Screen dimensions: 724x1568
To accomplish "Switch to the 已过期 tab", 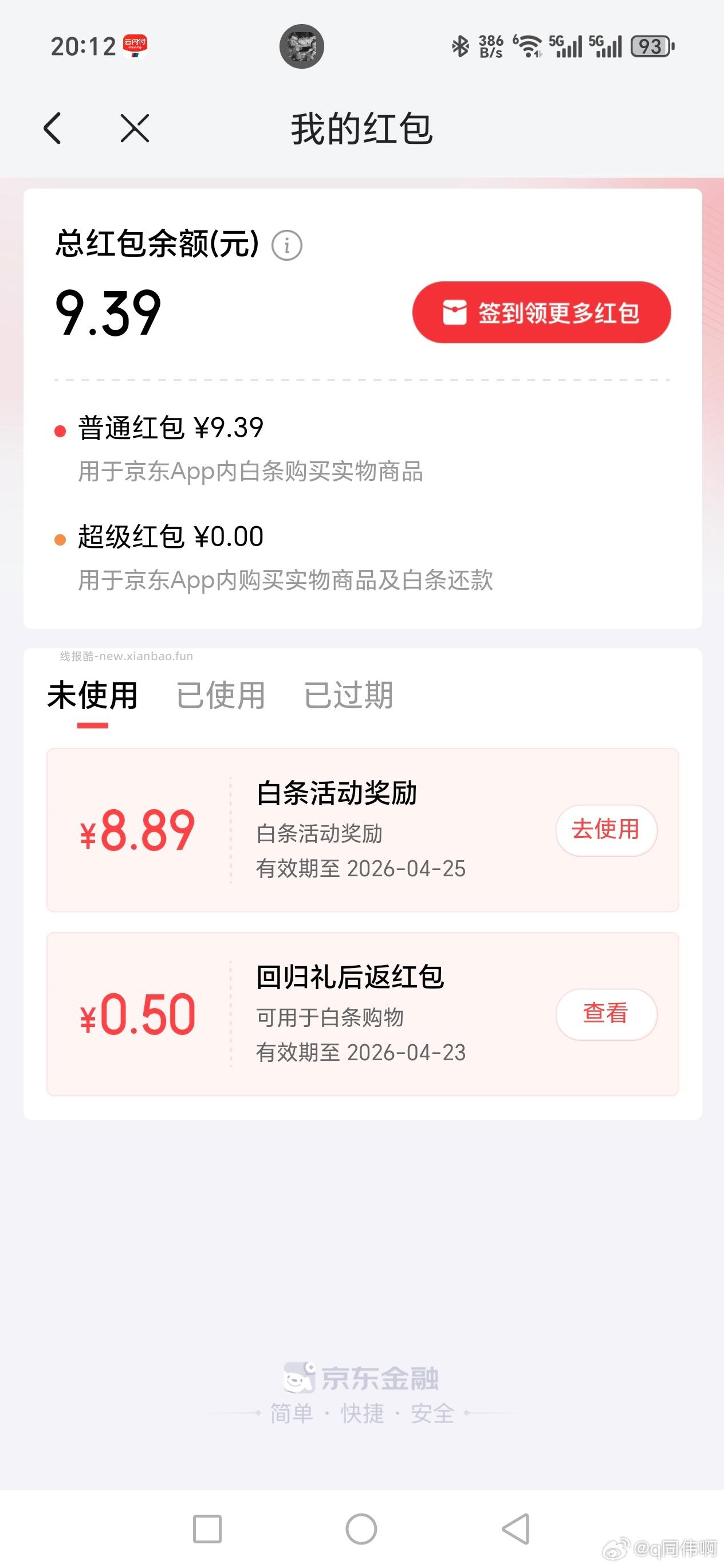I will point(349,695).
